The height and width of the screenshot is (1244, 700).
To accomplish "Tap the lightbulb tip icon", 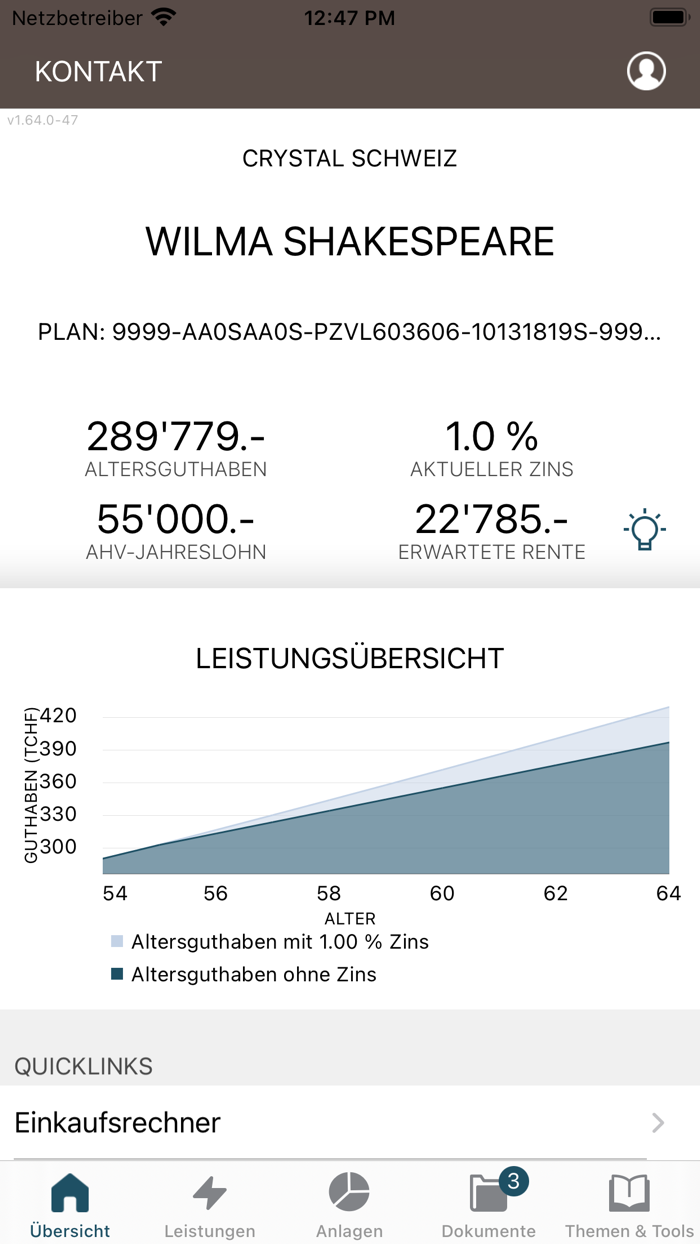I will tap(644, 530).
